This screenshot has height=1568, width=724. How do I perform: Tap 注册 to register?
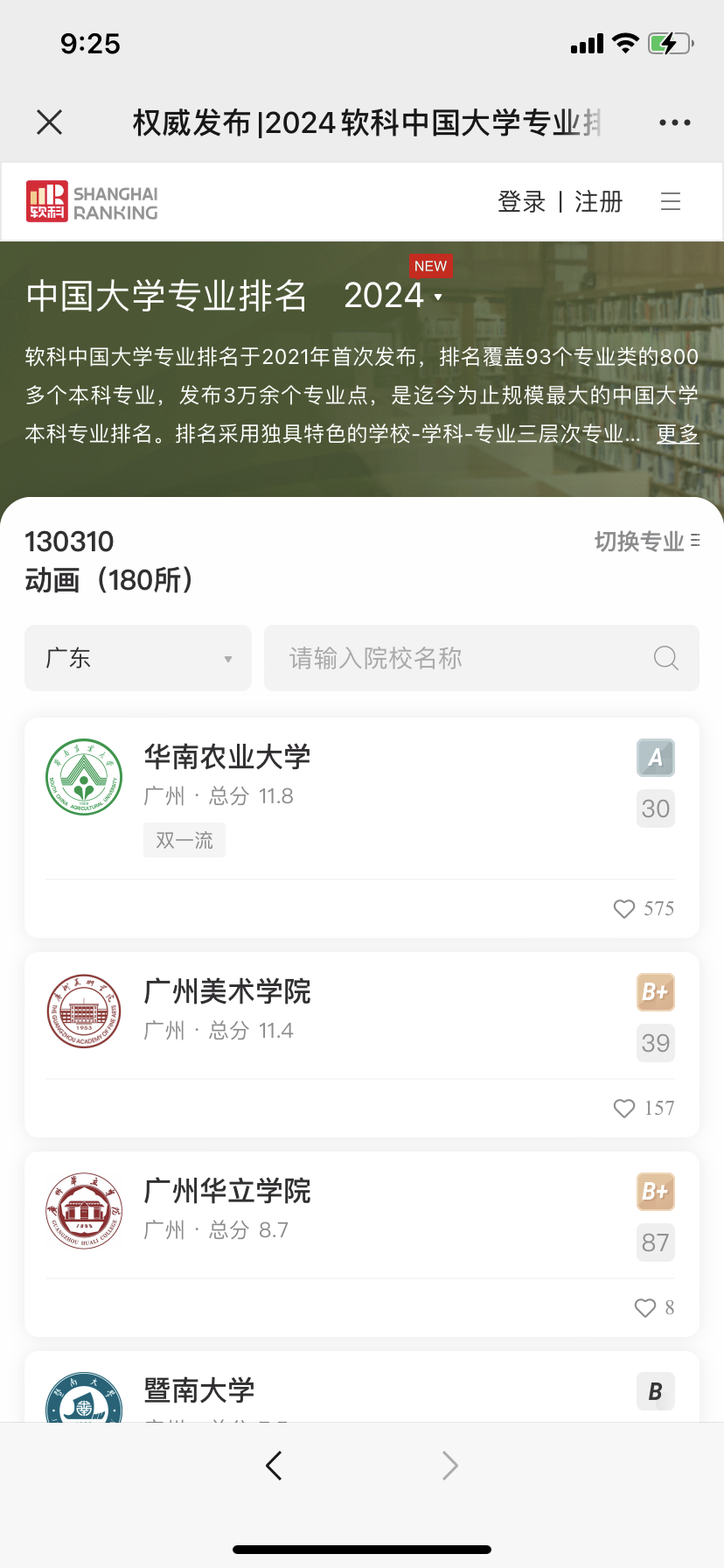tap(599, 202)
